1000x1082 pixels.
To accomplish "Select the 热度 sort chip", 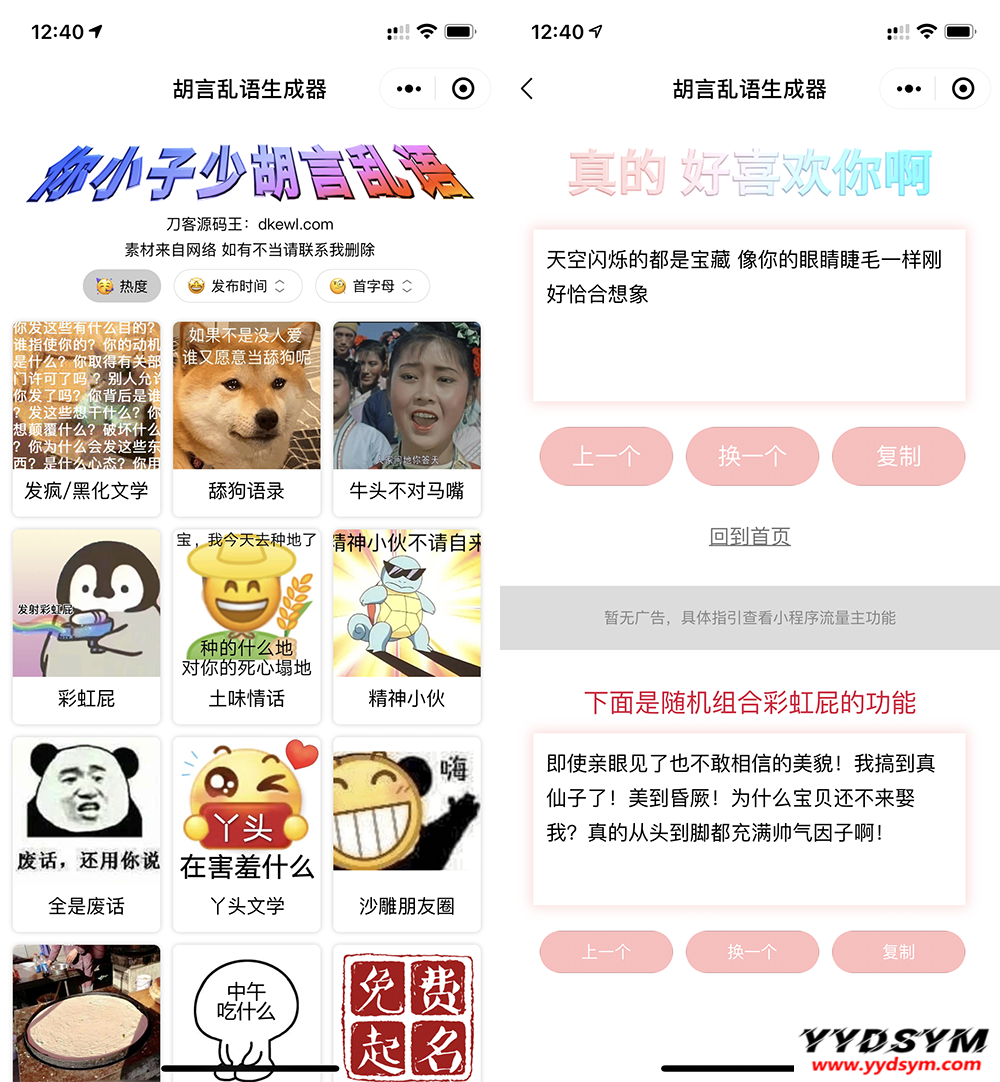I will [x=121, y=286].
